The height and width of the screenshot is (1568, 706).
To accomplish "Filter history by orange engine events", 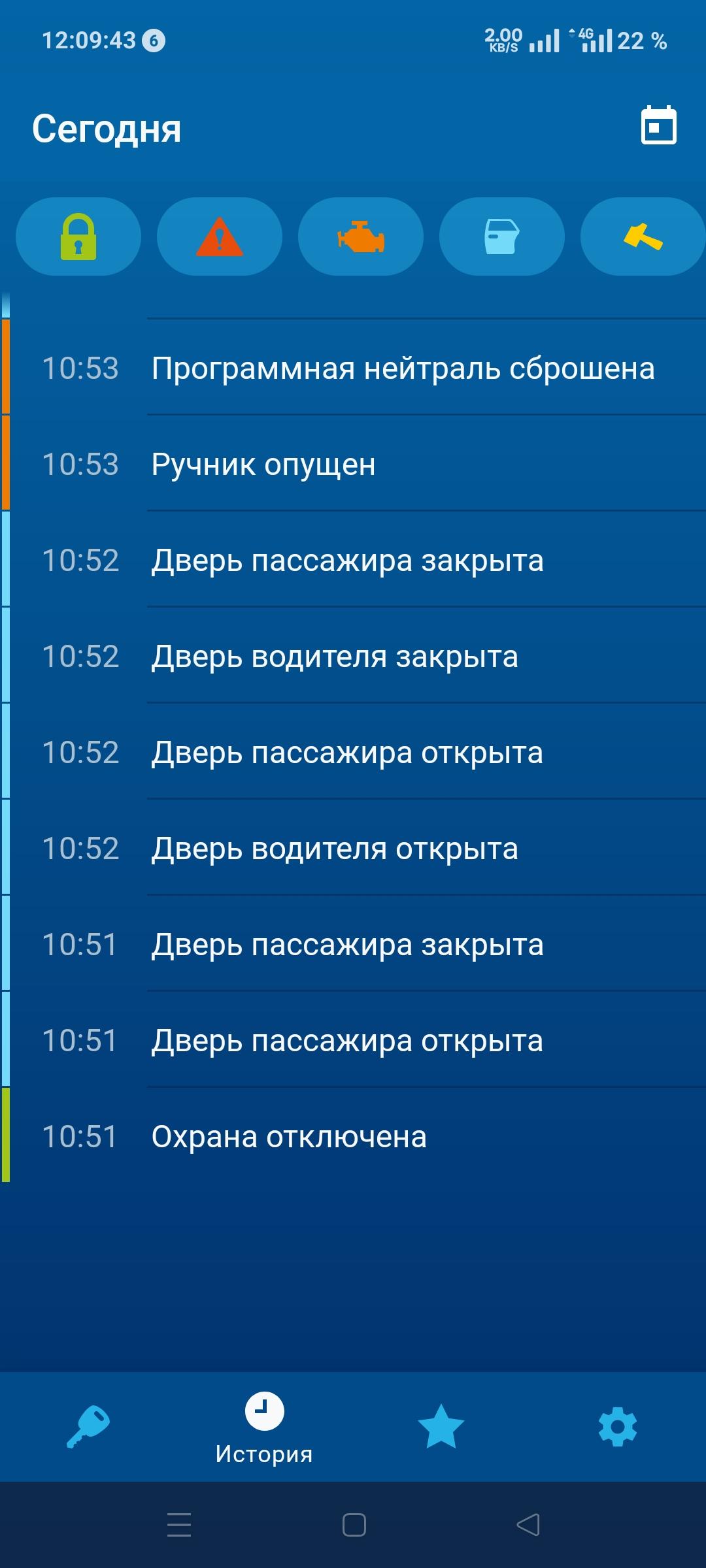I will tap(361, 237).
